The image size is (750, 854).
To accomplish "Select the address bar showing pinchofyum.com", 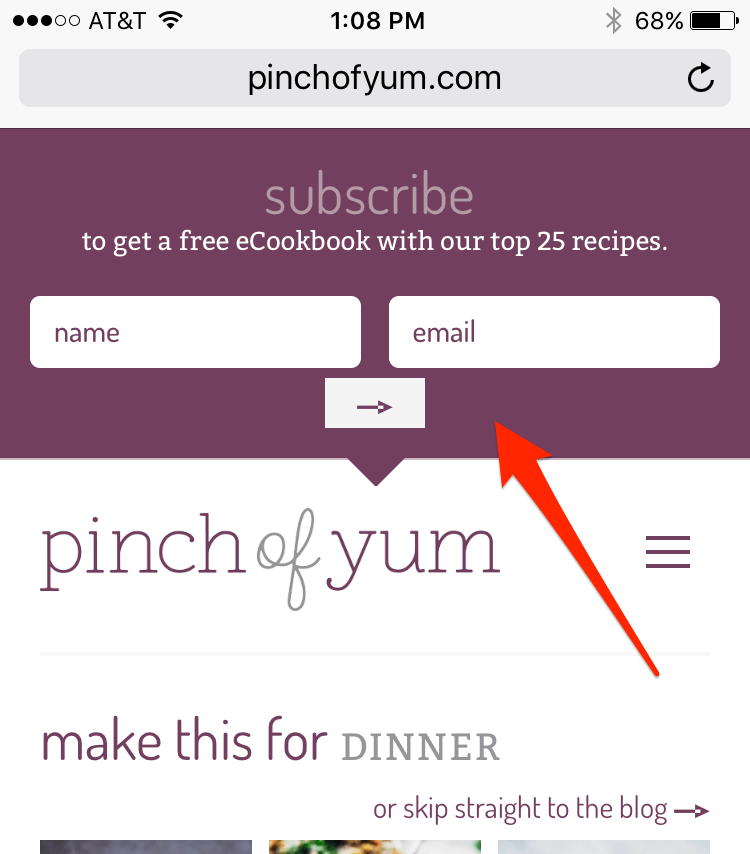I will (x=375, y=77).
